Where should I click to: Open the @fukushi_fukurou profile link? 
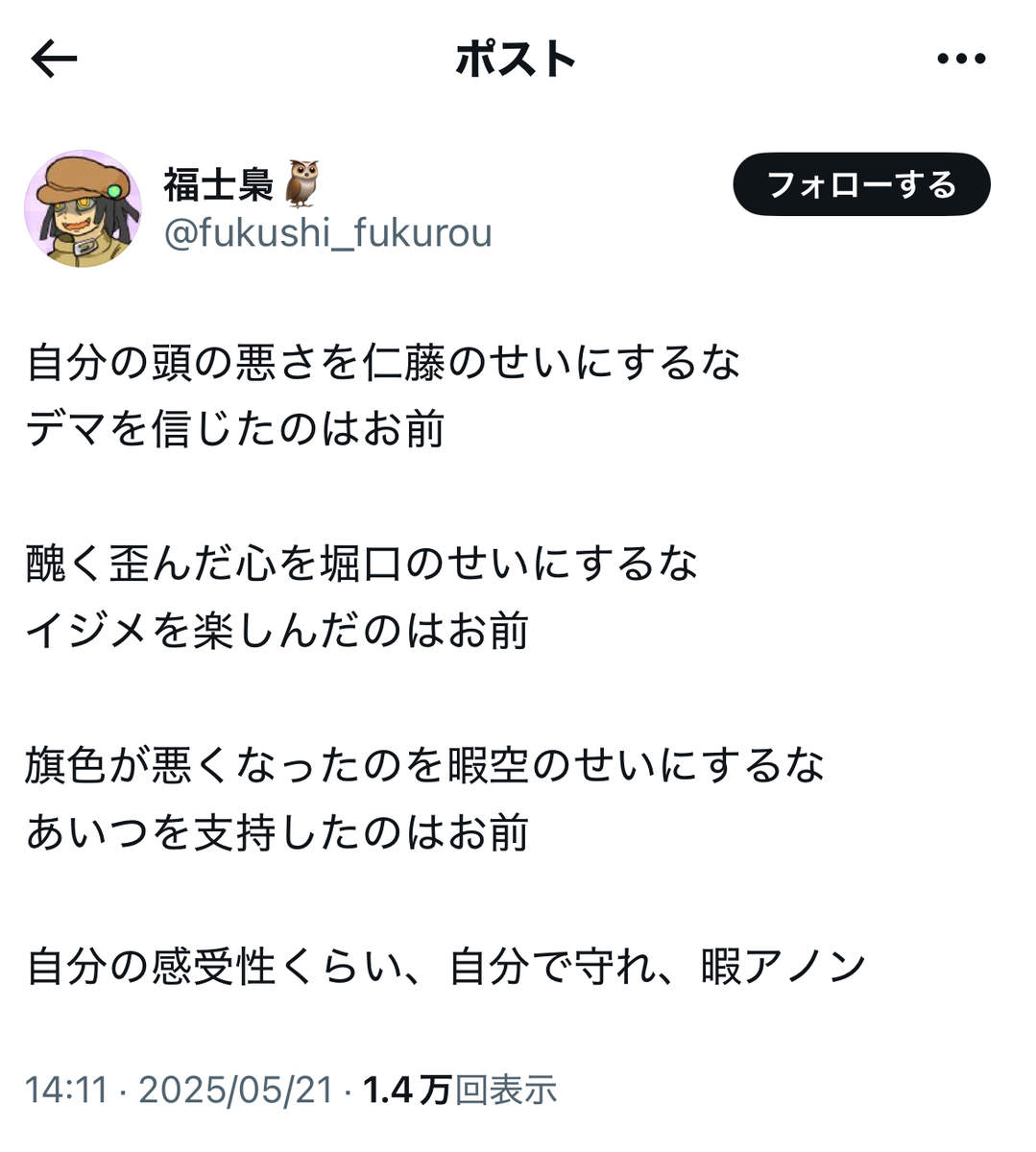pyautogui.click(x=327, y=233)
